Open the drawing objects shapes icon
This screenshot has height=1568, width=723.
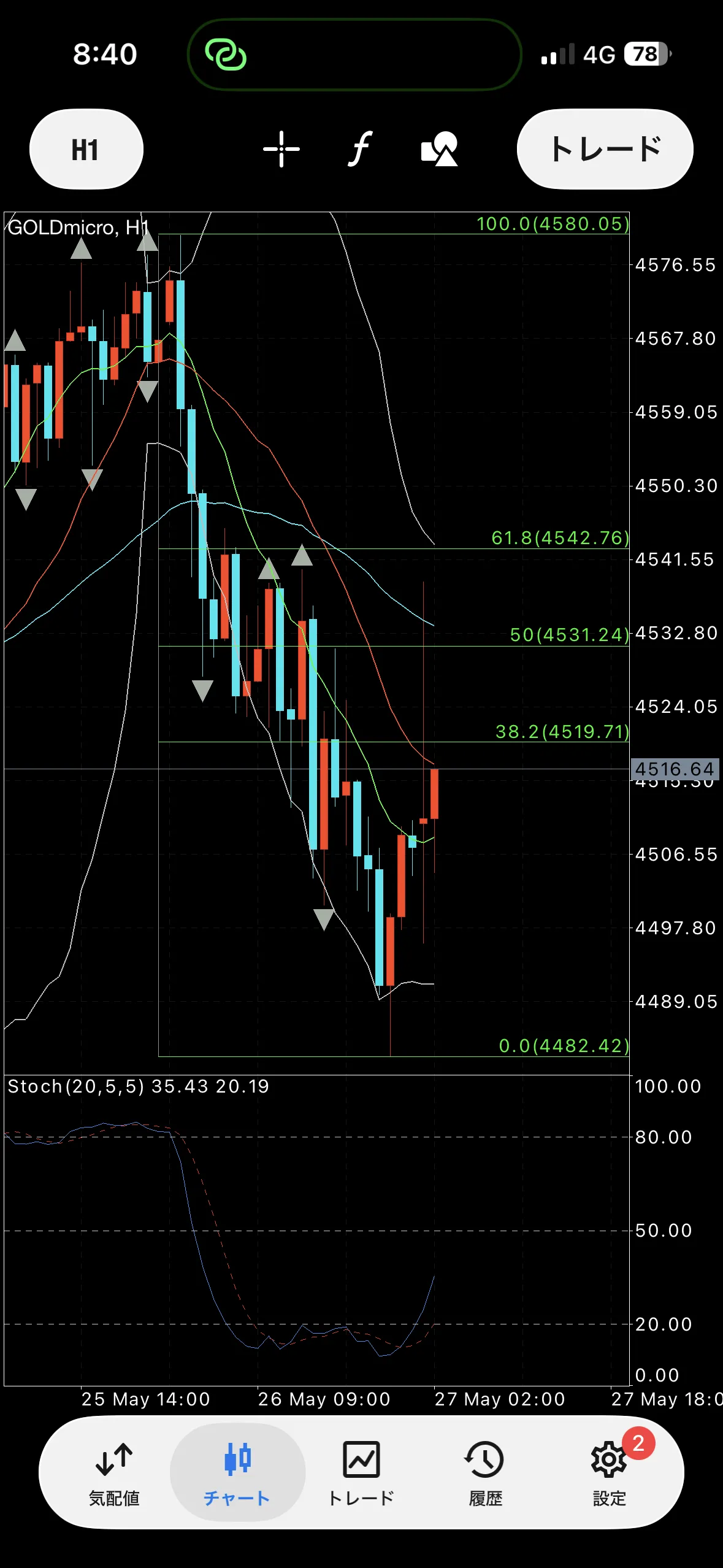(440, 149)
